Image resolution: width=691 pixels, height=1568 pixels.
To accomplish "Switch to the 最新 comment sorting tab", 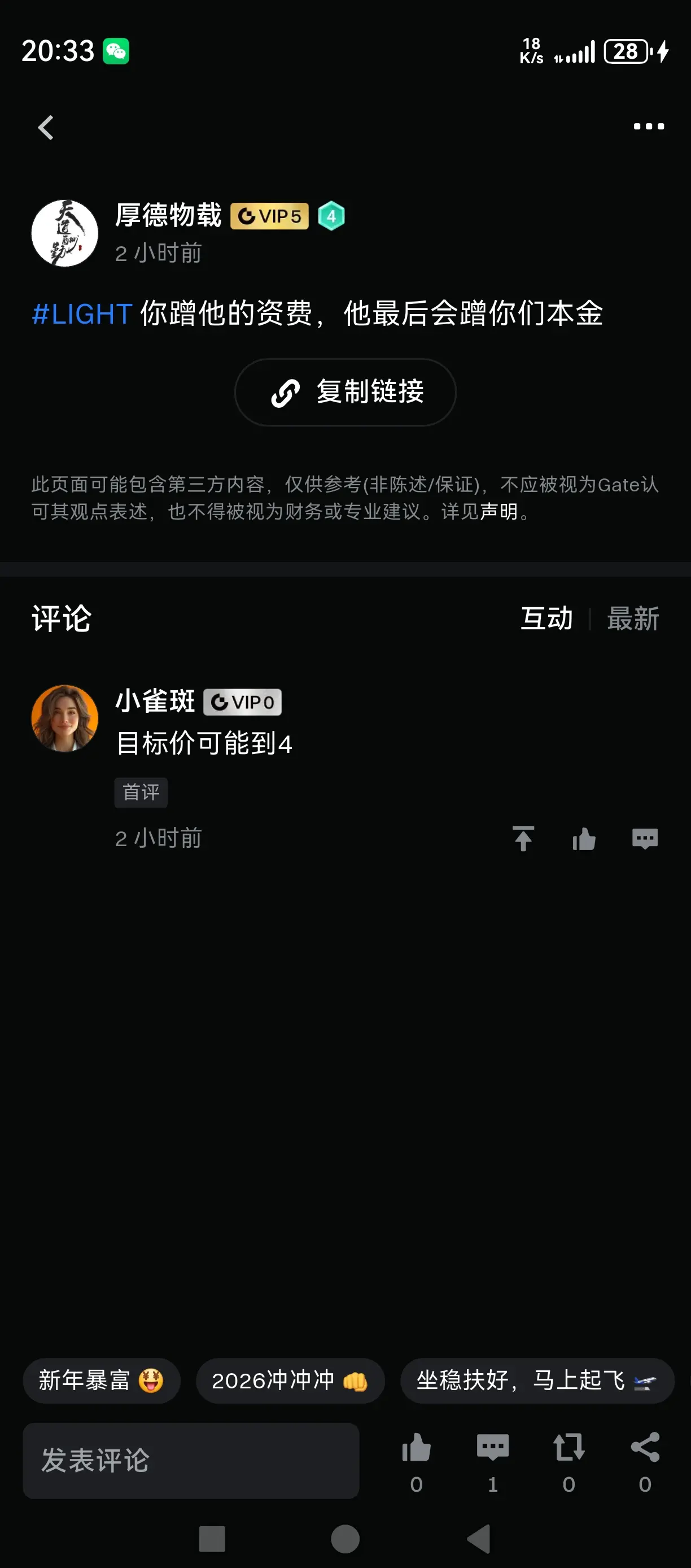I will tap(633, 619).
